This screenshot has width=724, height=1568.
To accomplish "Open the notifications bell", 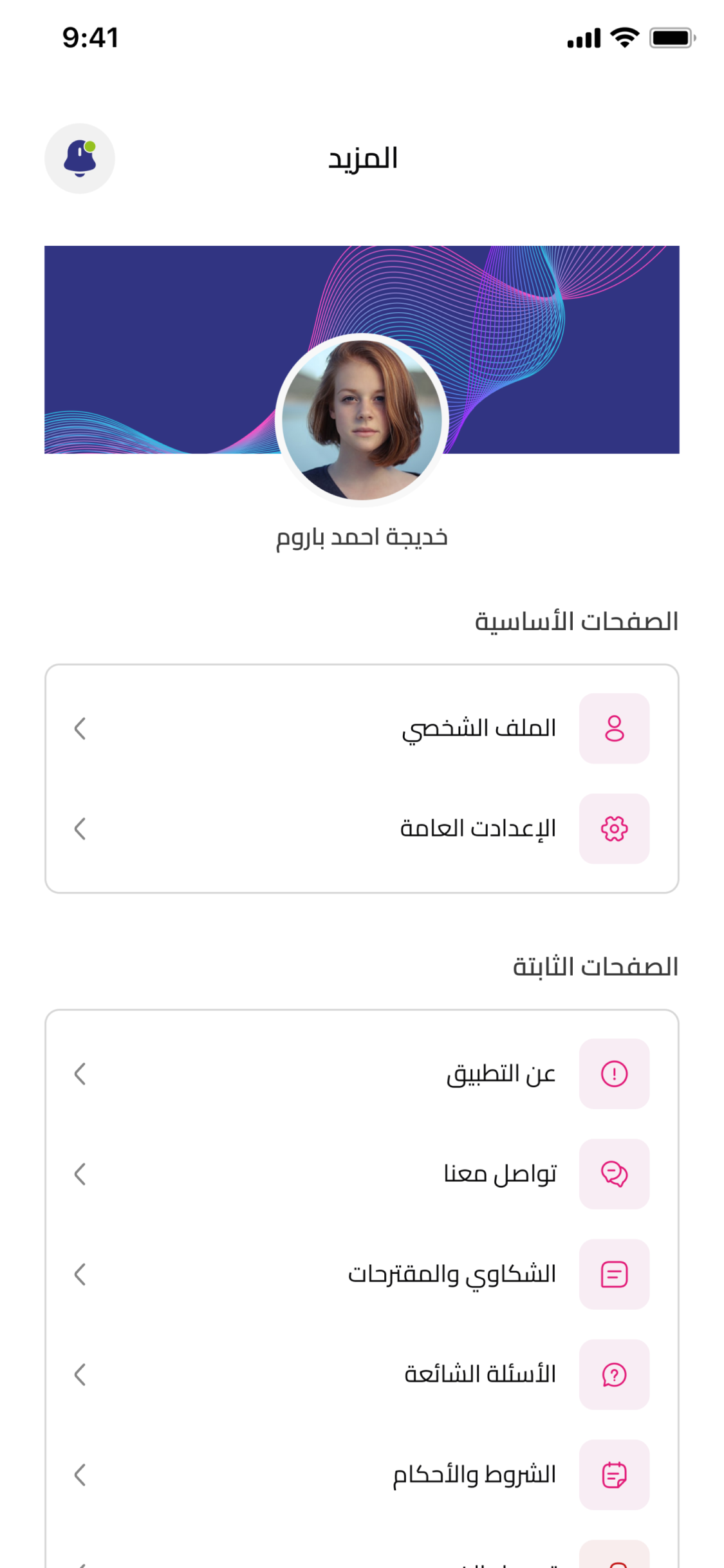I will click(80, 158).
